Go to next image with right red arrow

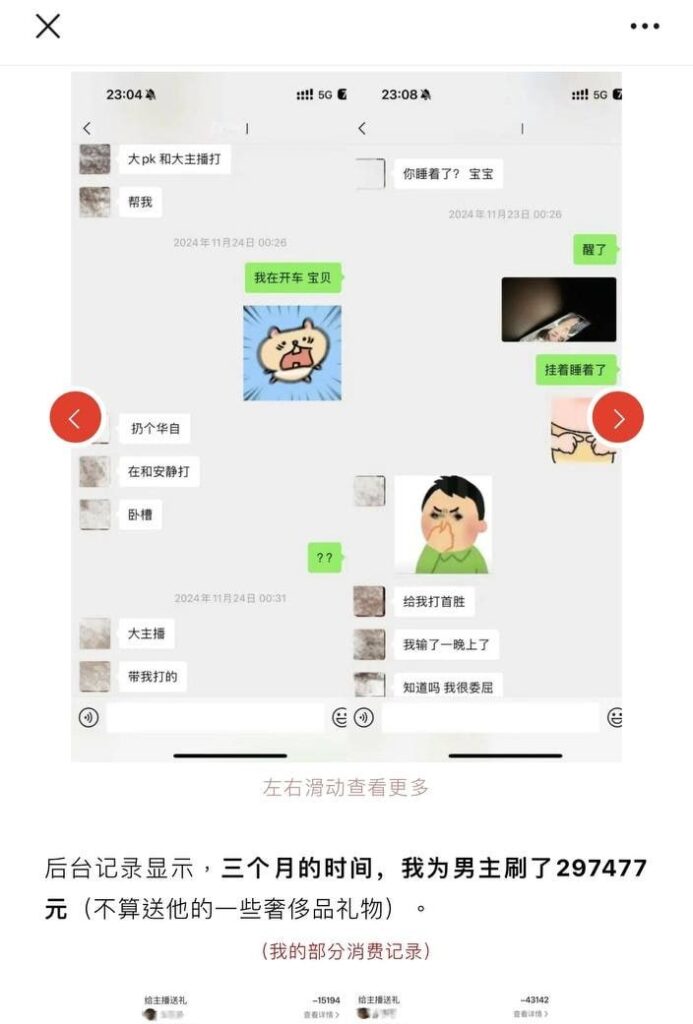point(618,418)
